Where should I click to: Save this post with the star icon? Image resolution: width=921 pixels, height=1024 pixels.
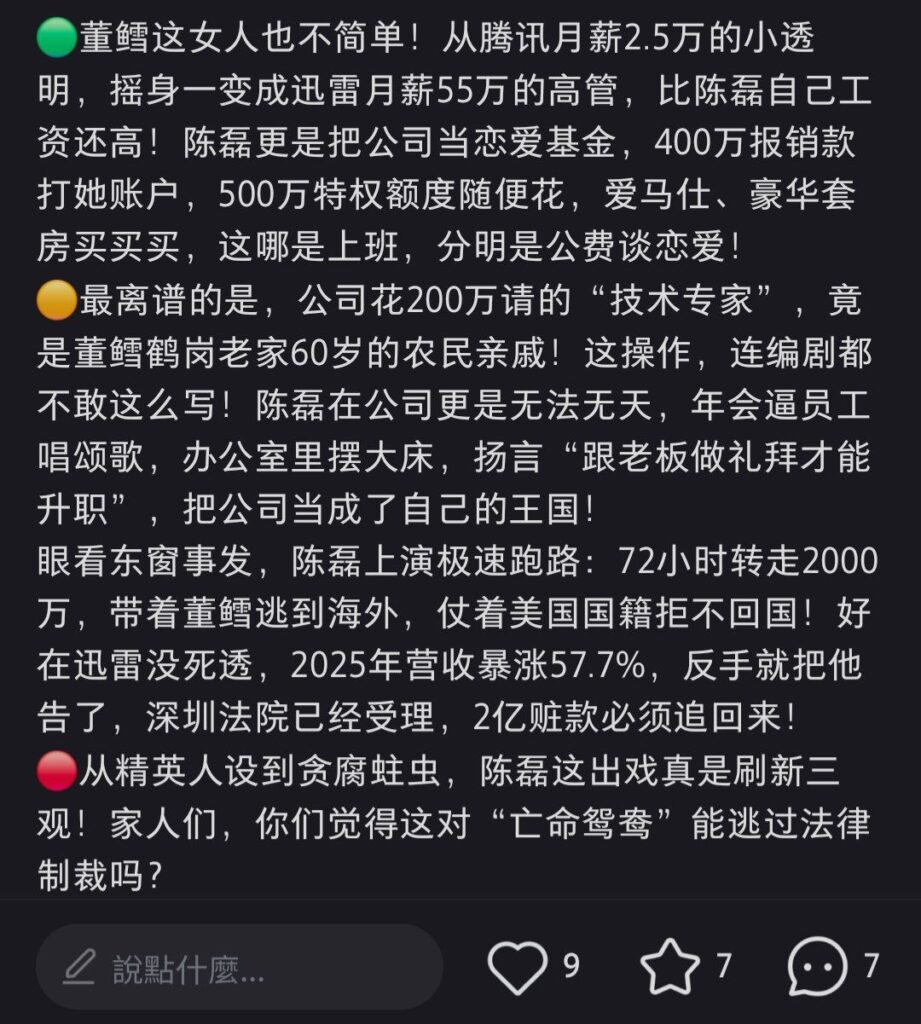[x=670, y=966]
